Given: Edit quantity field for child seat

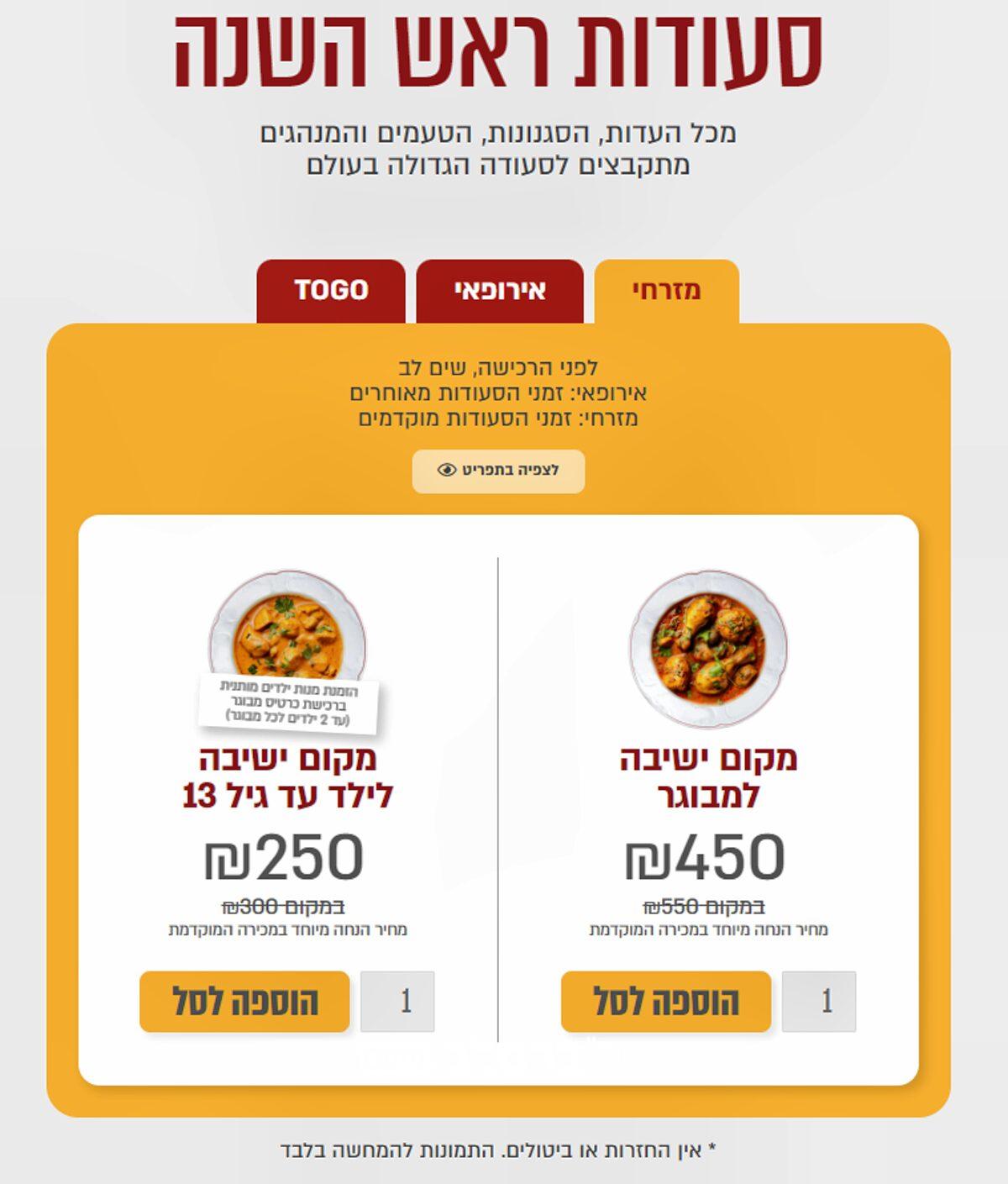Looking at the screenshot, I should pyautogui.click(x=397, y=1001).
